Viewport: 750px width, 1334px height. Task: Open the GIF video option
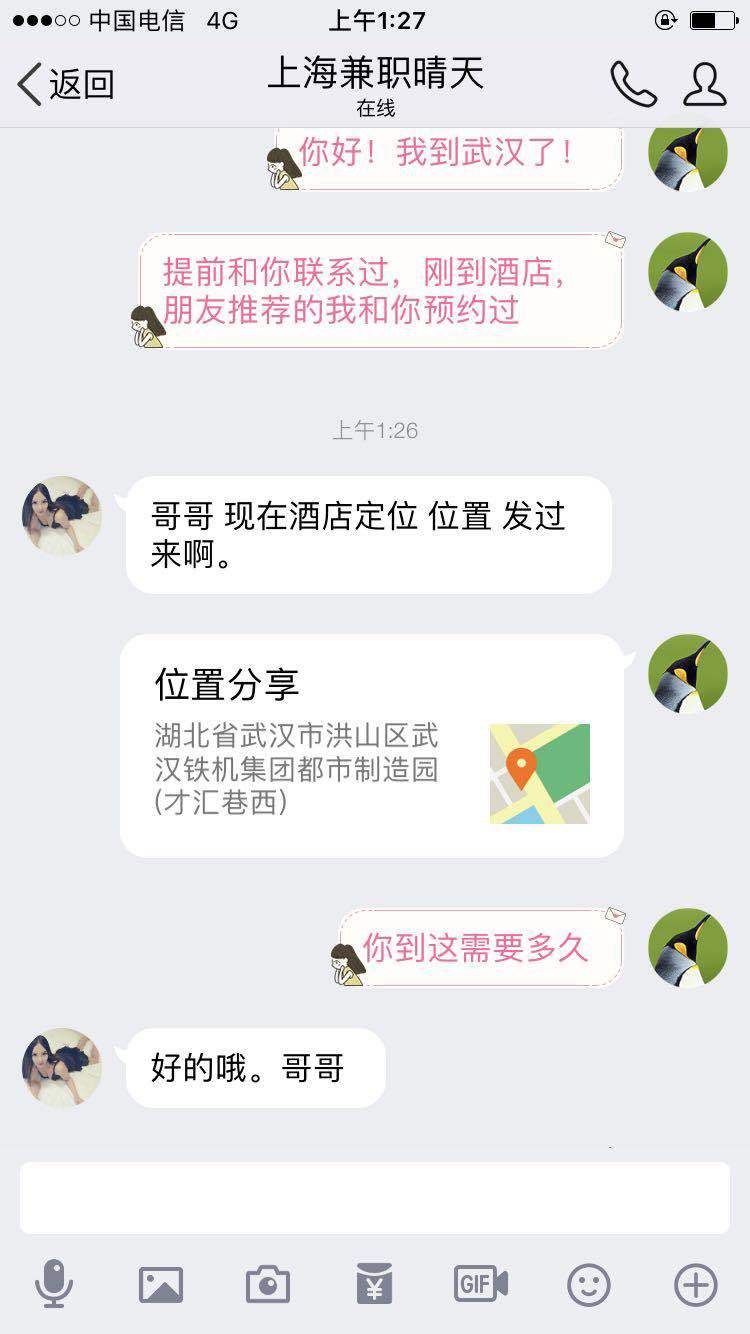tap(481, 1284)
